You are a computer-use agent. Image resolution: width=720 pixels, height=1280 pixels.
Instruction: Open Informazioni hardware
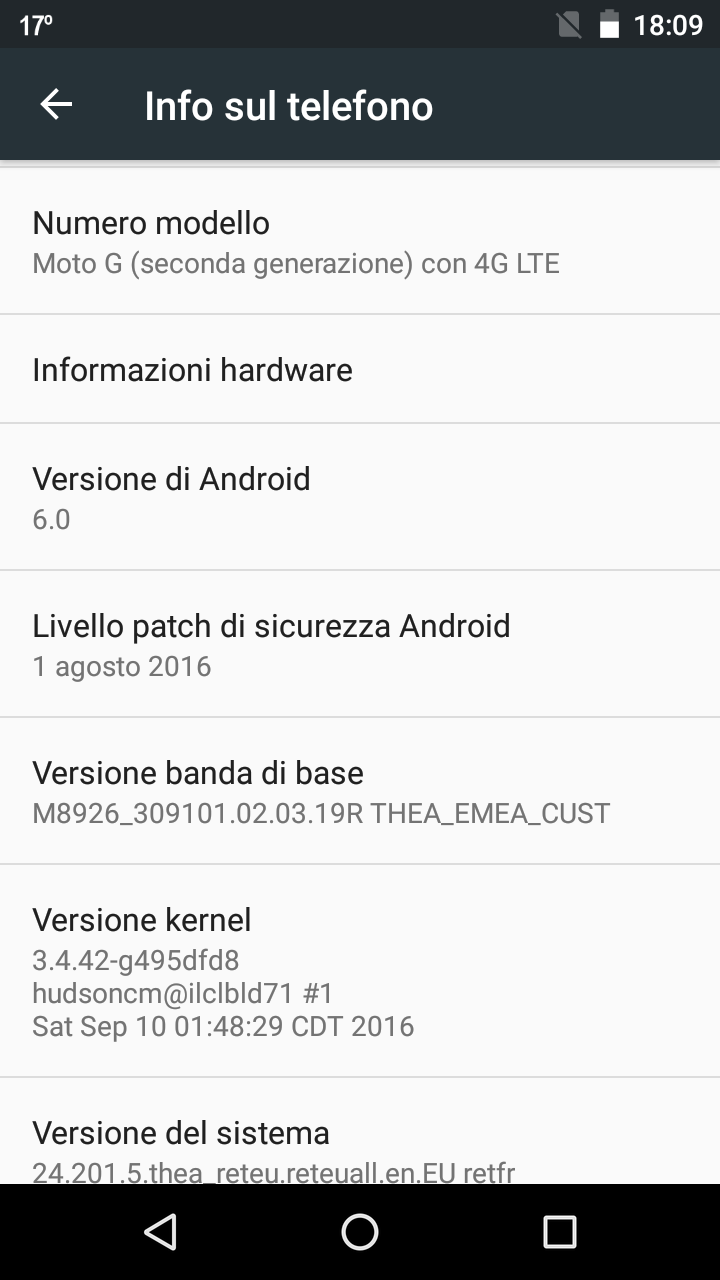360,370
